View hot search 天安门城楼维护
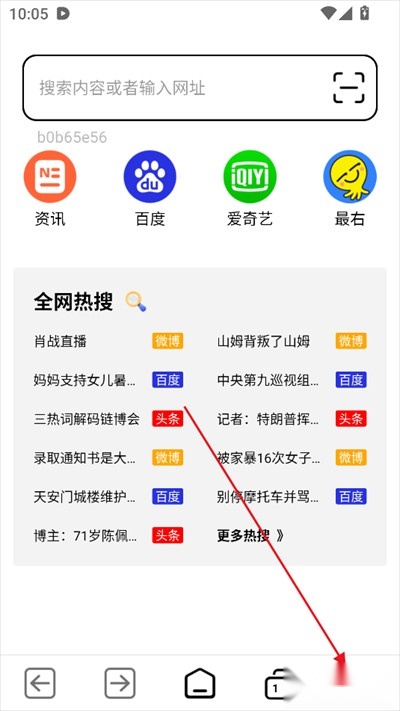This screenshot has width=400, height=711. (x=85, y=497)
